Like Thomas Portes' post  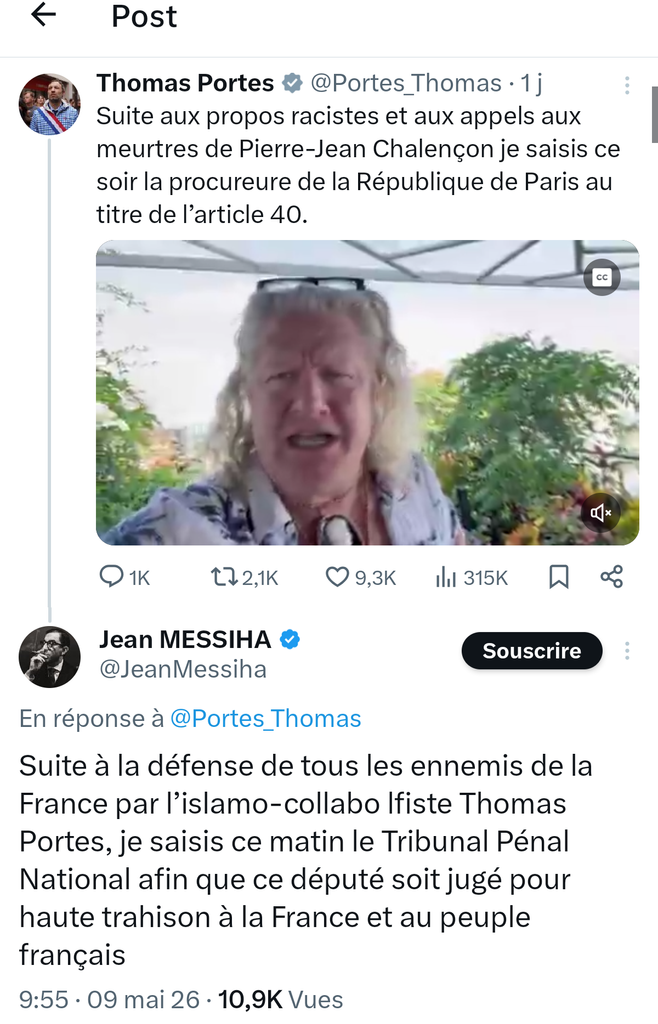pyautogui.click(x=361, y=577)
